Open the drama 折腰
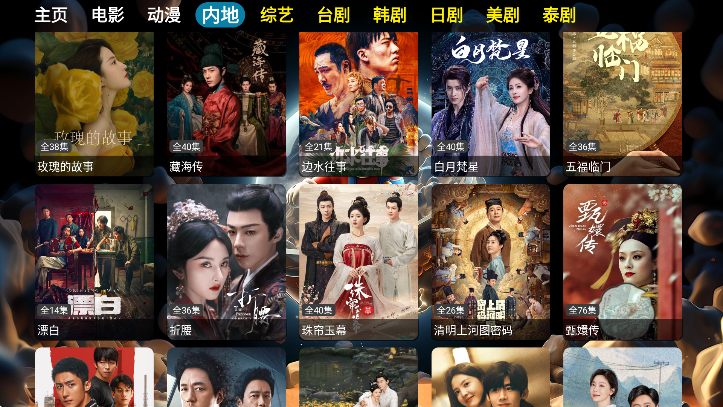Screen dimensions: 723x407 tap(226, 260)
